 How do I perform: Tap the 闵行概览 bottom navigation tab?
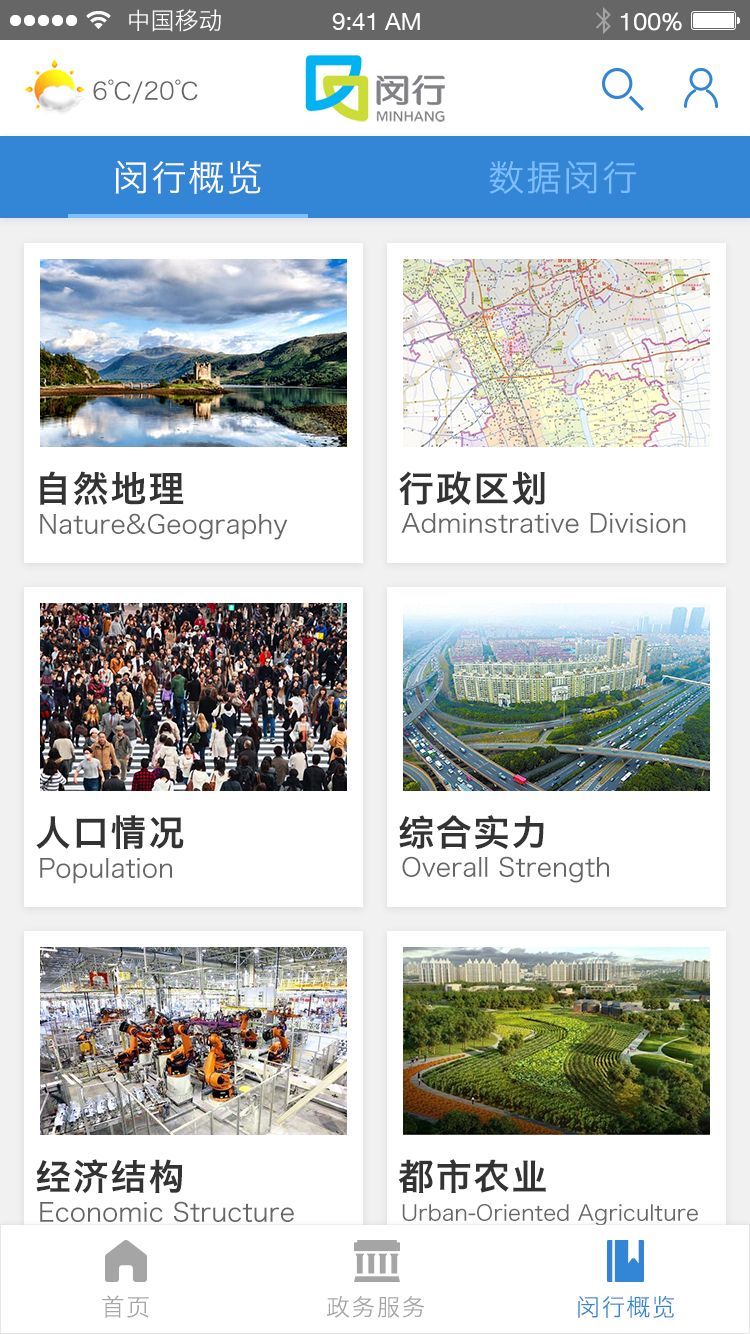[x=626, y=1279]
